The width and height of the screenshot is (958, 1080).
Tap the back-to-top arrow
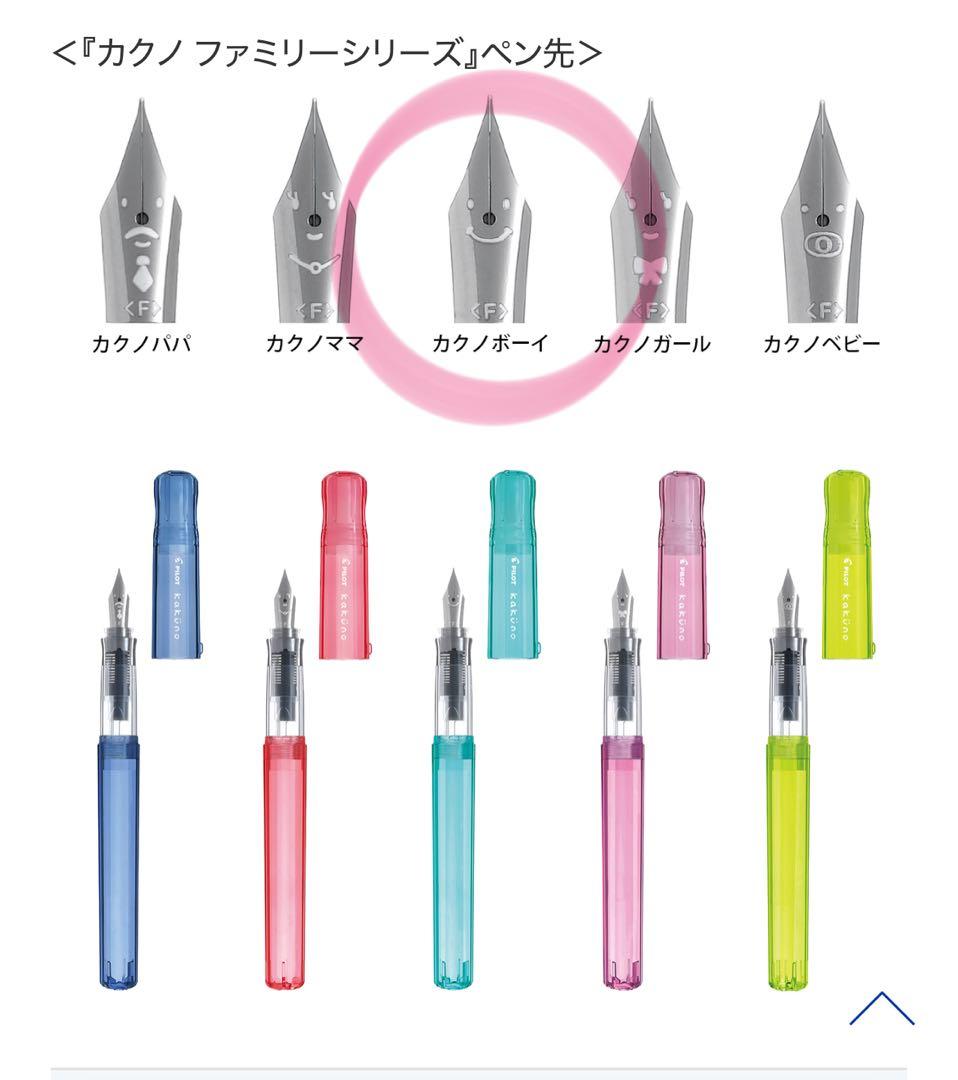pos(881,1008)
